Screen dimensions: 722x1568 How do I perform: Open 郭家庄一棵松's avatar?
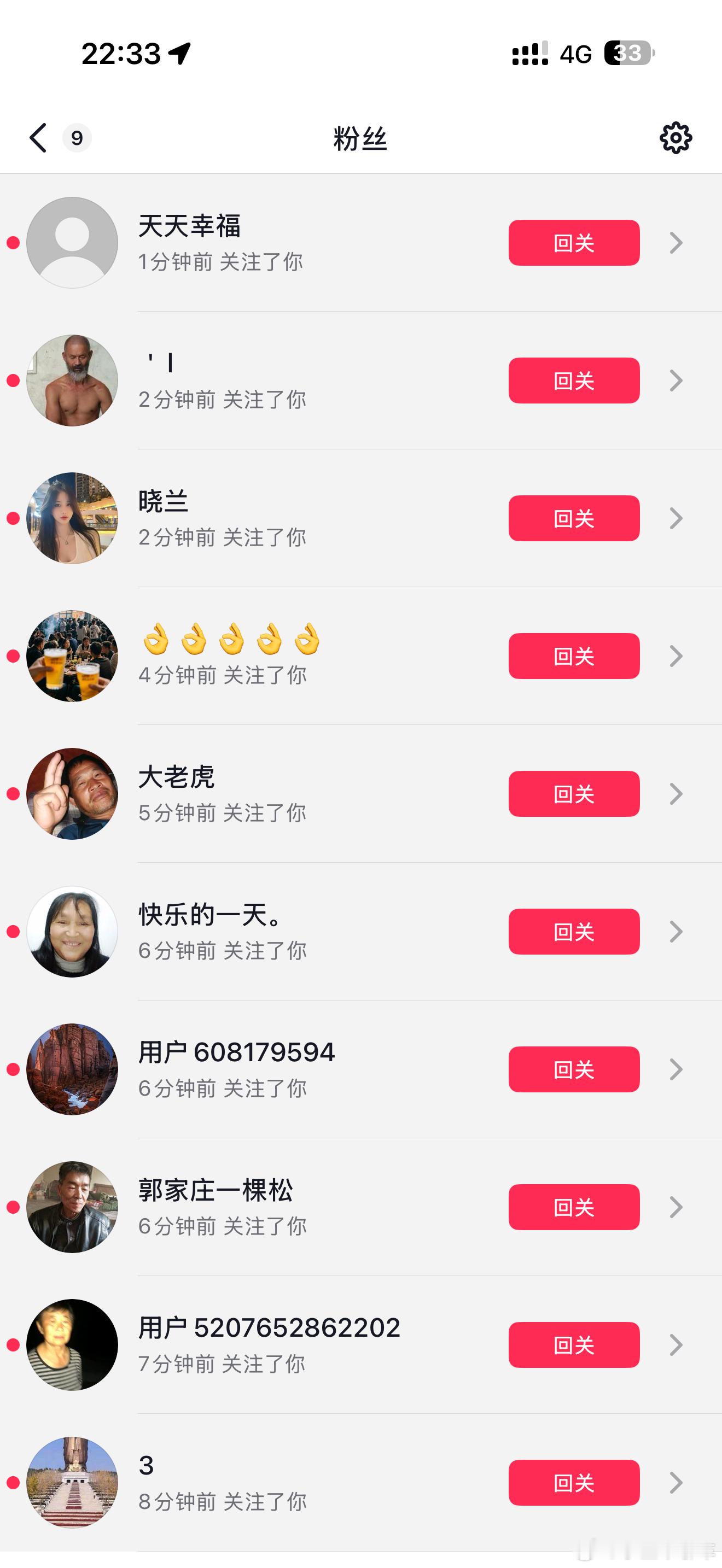[x=72, y=1207]
